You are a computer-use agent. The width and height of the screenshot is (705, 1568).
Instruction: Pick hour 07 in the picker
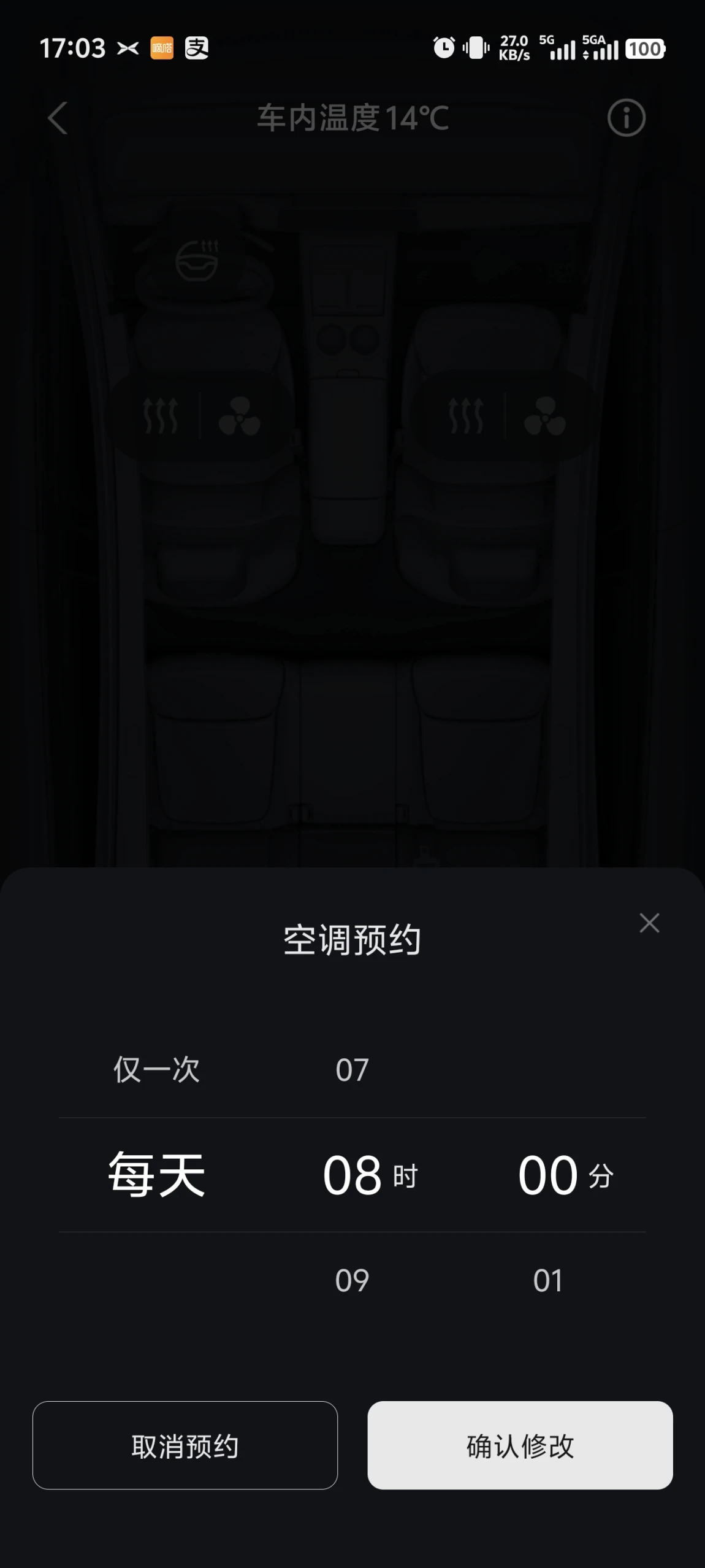click(352, 1070)
